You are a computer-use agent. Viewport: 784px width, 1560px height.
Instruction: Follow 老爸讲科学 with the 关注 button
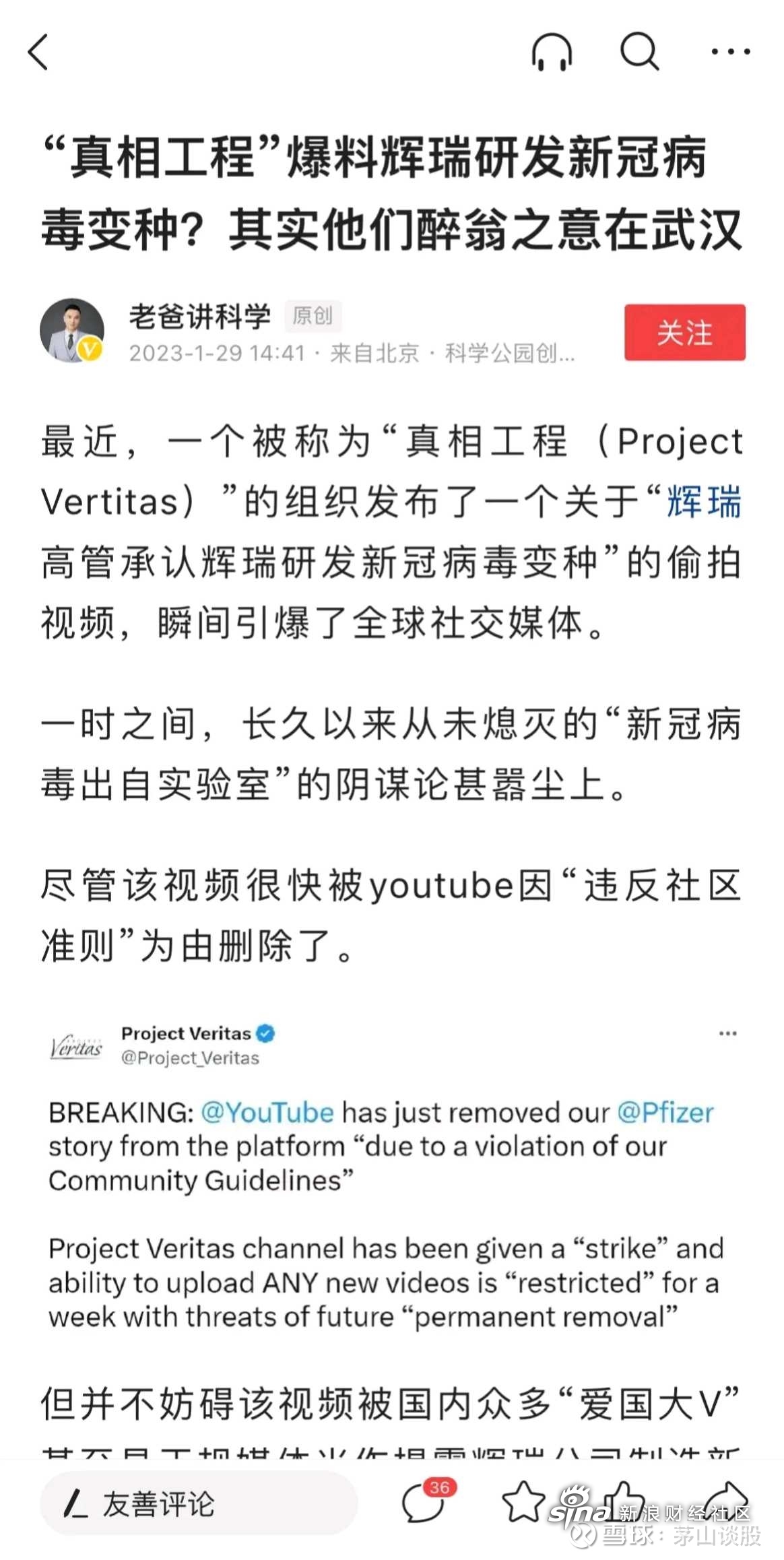(x=684, y=332)
